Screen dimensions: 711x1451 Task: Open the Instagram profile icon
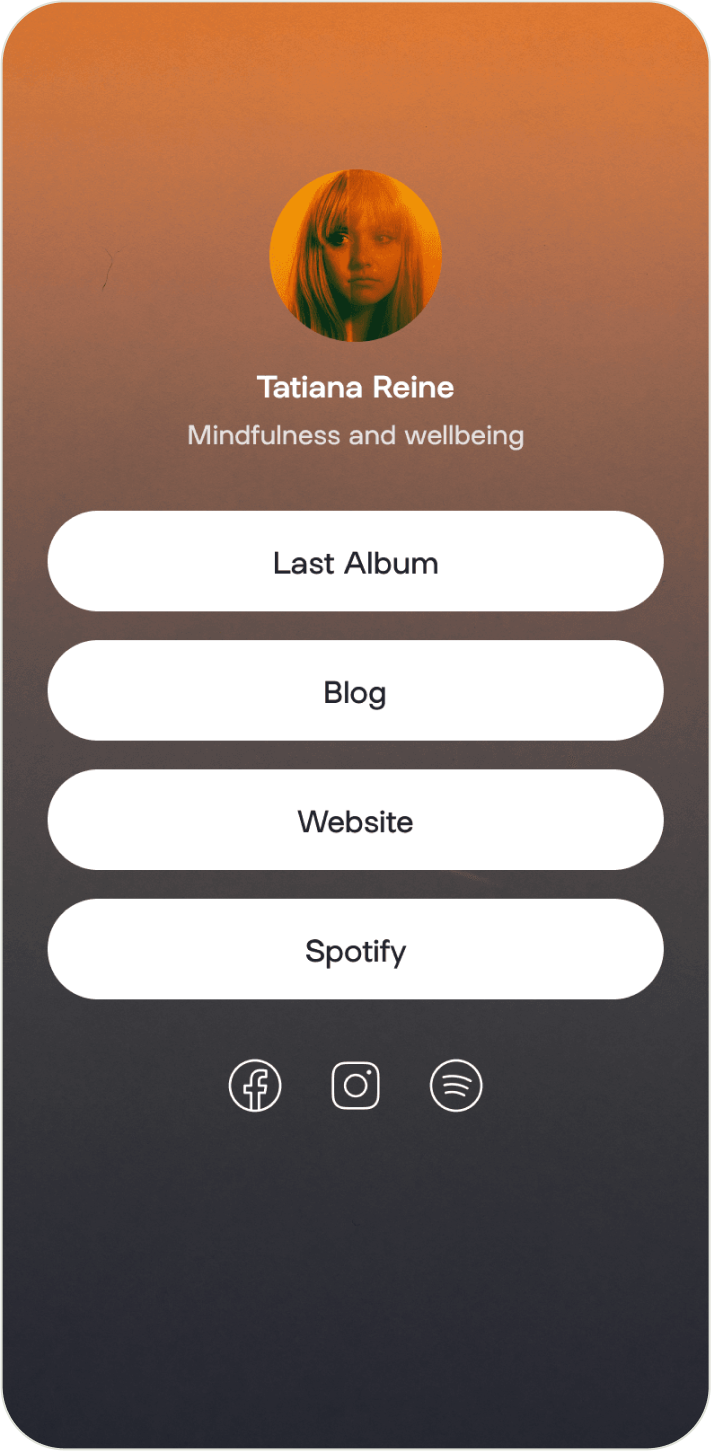tap(355, 1085)
